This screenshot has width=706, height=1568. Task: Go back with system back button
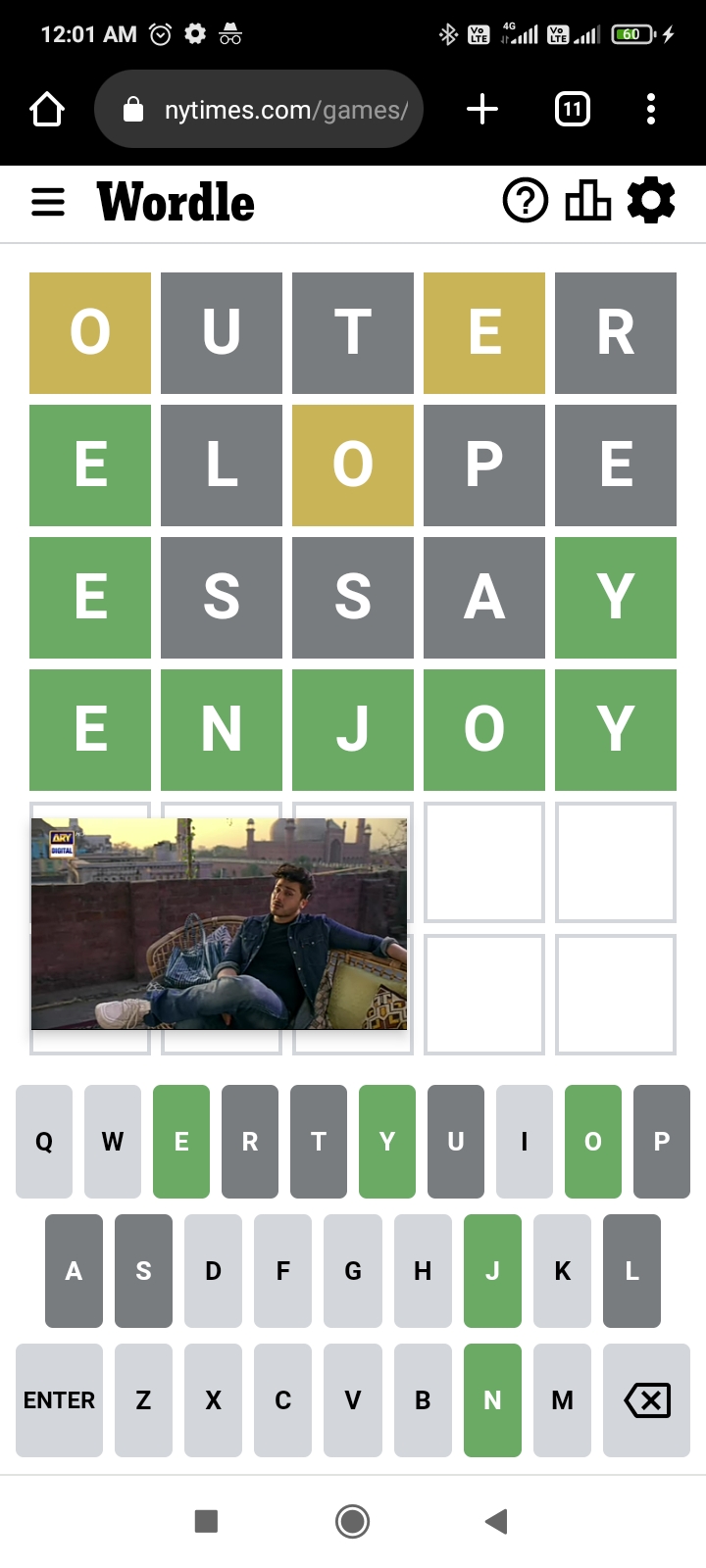click(496, 1521)
